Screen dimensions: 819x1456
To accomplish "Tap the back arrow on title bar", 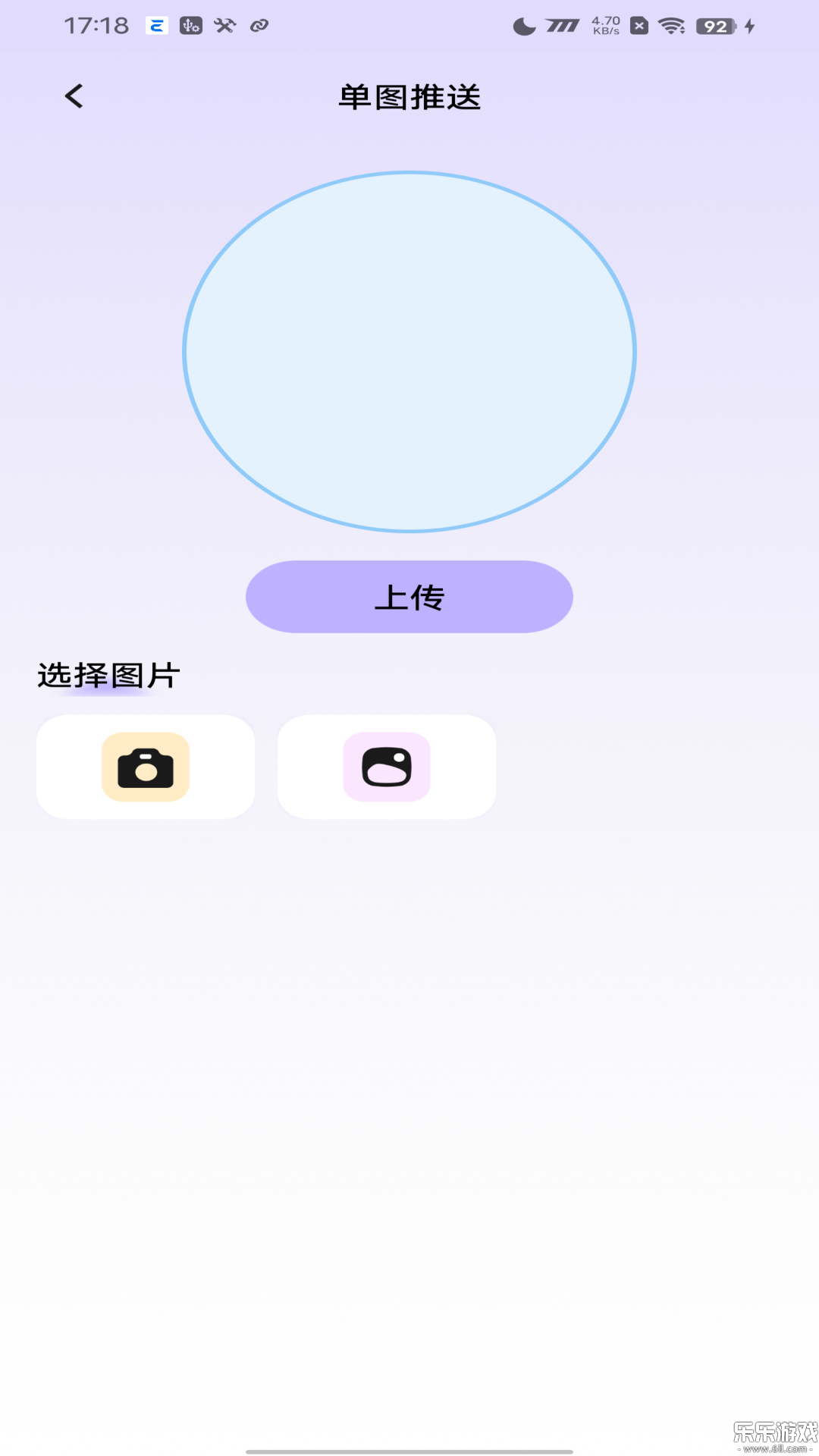I will point(73,96).
